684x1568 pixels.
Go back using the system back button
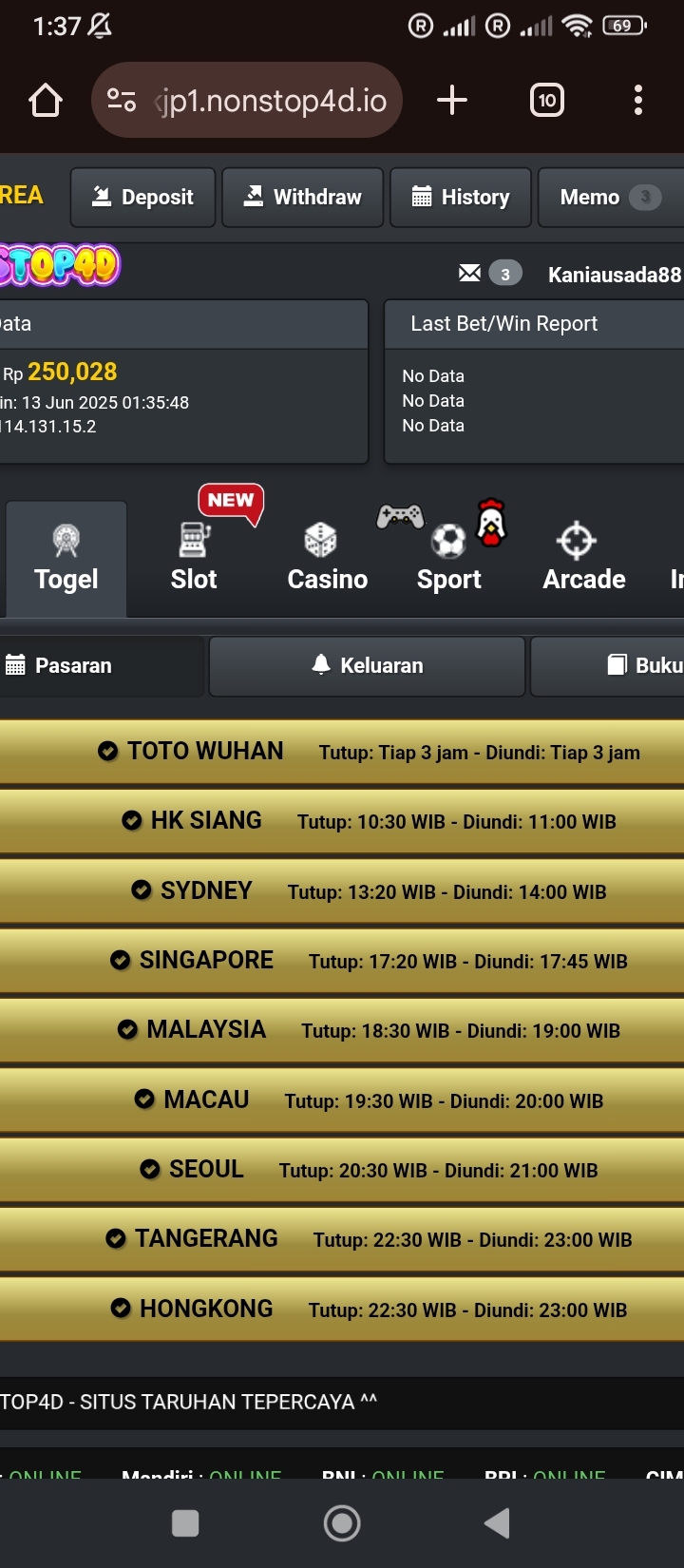coord(497,1523)
